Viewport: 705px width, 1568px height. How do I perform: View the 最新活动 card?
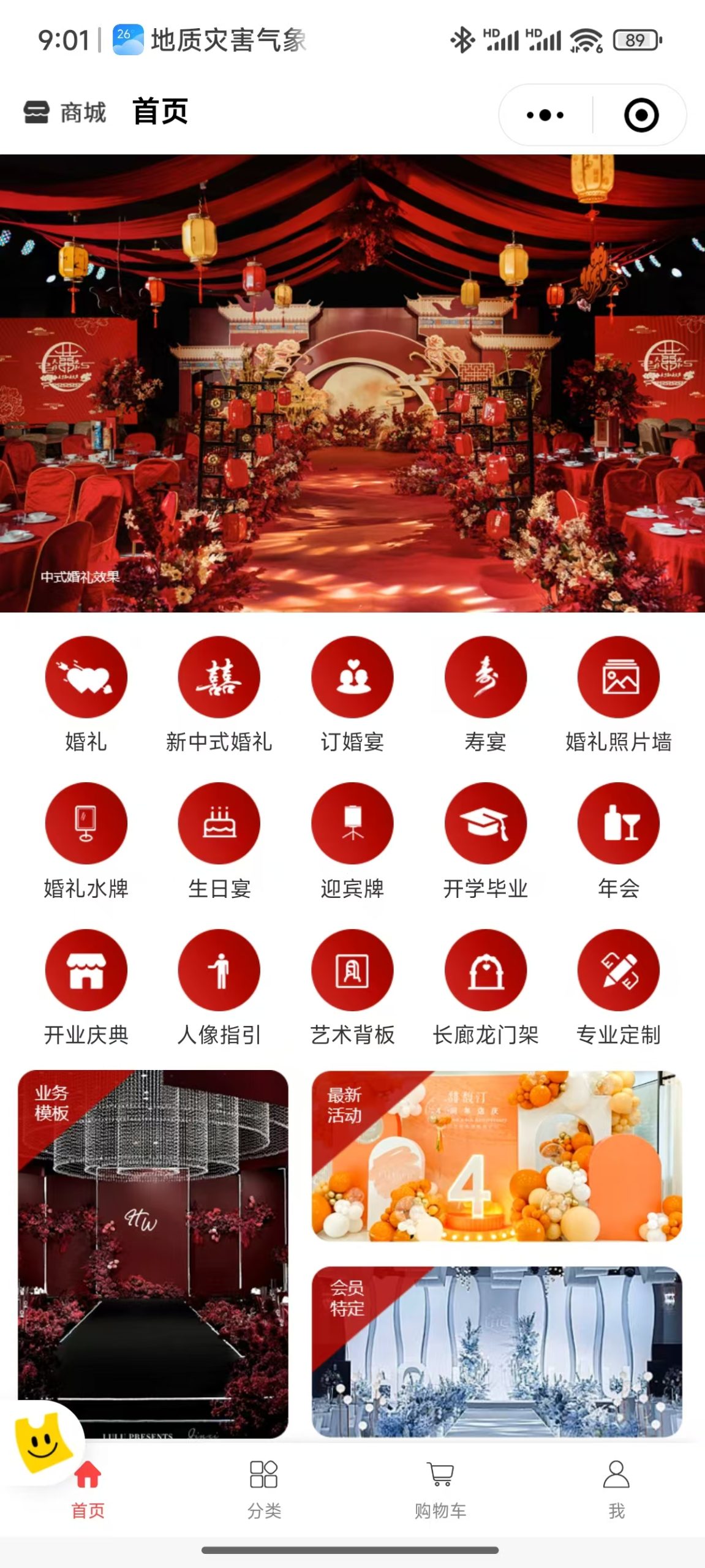click(496, 1156)
